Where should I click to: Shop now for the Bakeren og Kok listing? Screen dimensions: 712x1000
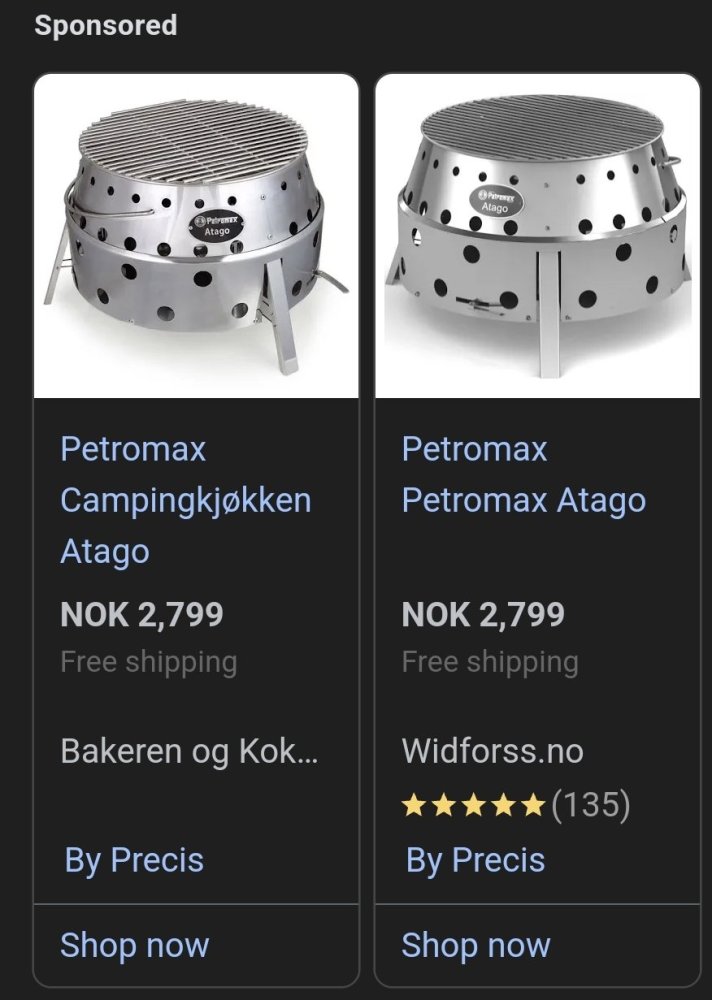click(135, 945)
